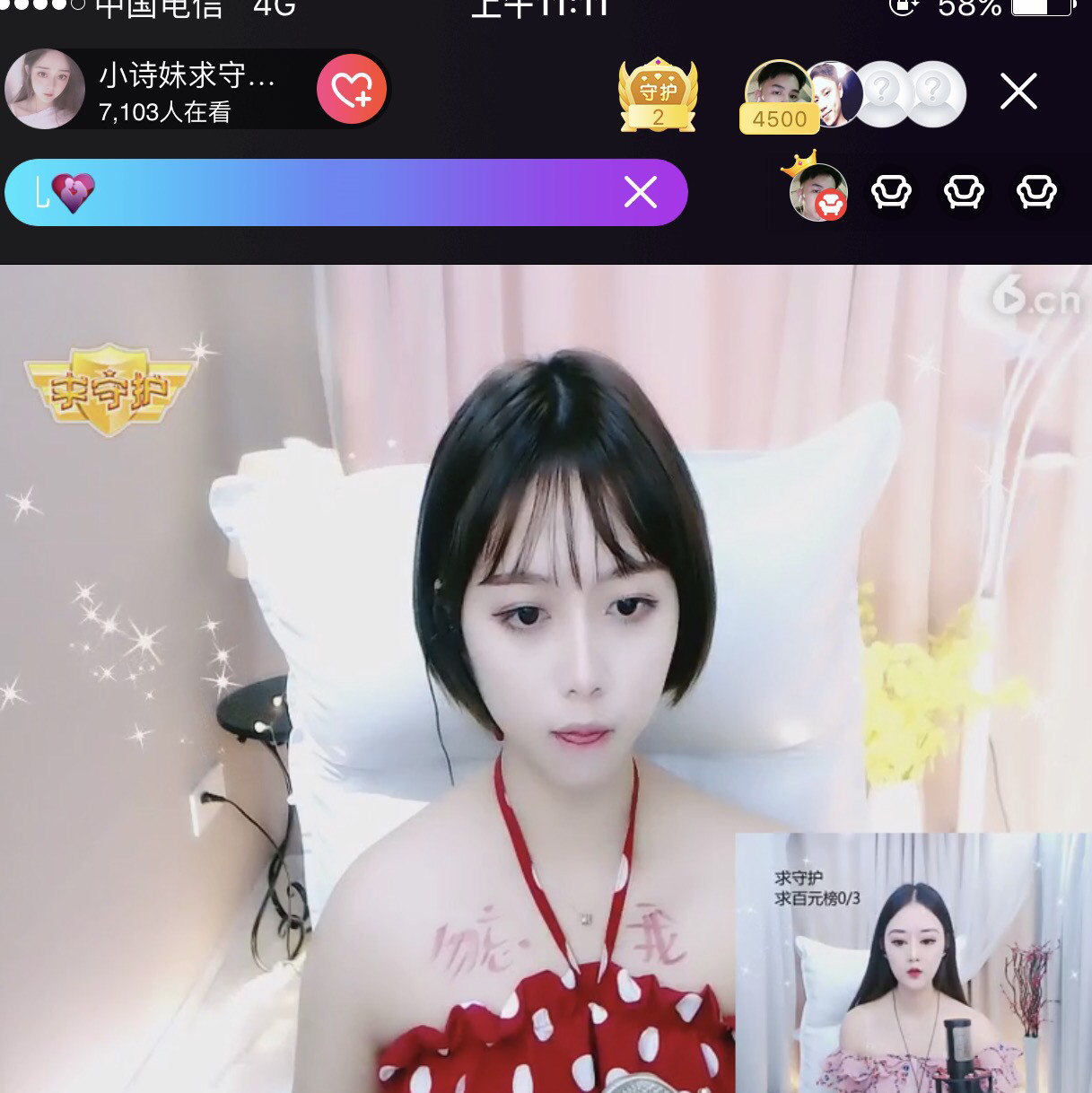Dismiss the purple gradient banner
The height and width of the screenshot is (1093, 1092).
[640, 192]
